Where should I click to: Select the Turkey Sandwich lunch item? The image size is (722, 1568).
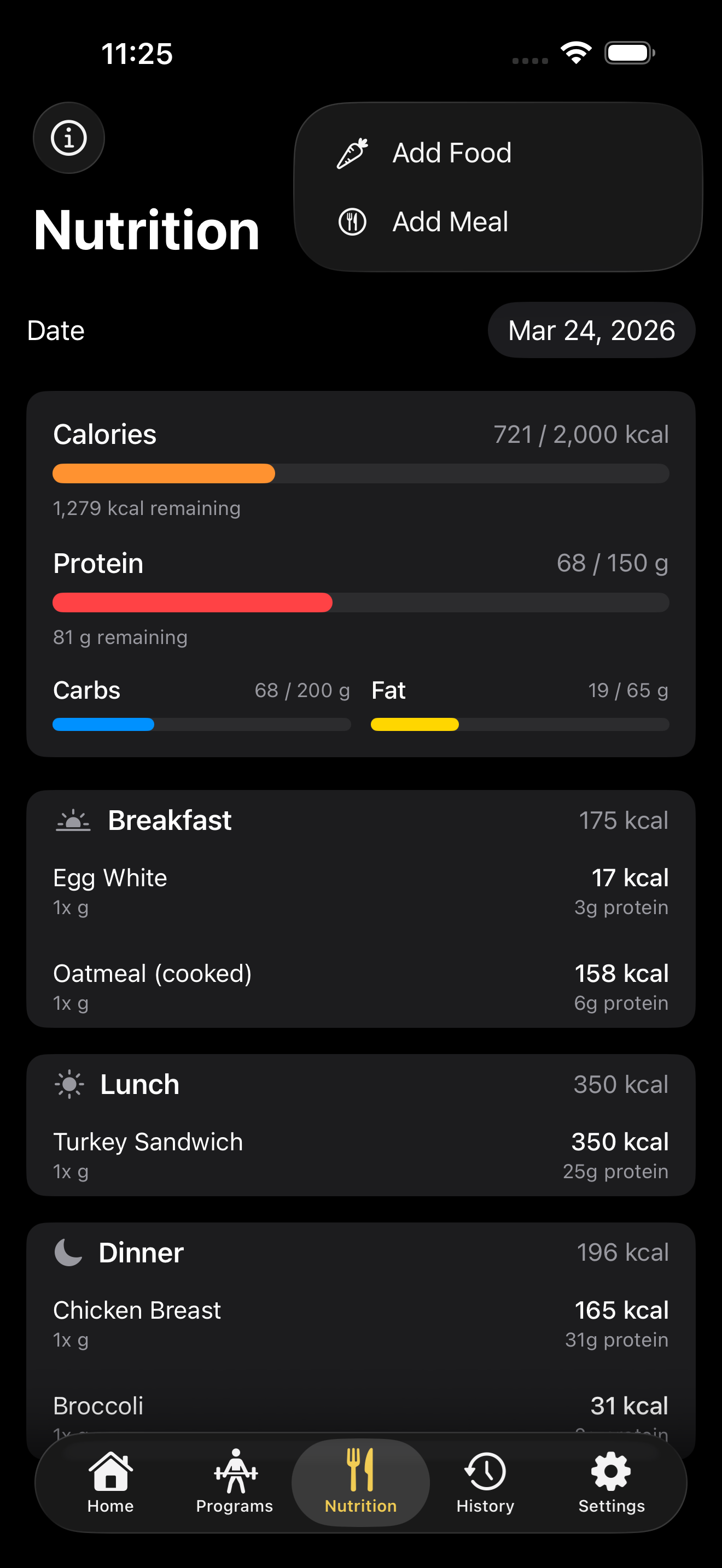[360, 1153]
